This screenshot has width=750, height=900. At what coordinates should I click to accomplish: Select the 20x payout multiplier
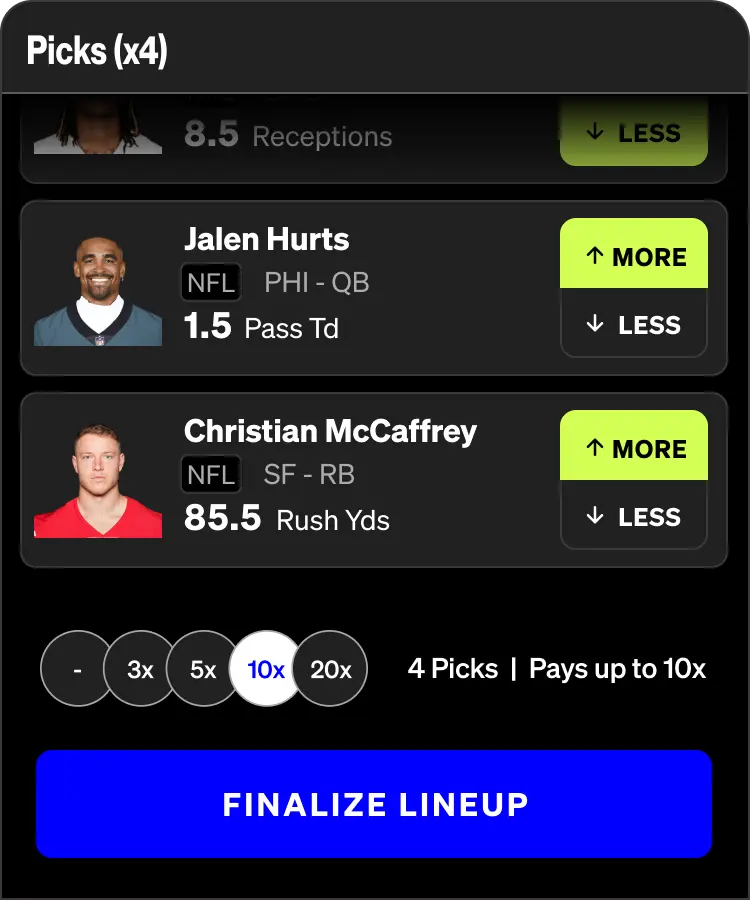point(331,669)
